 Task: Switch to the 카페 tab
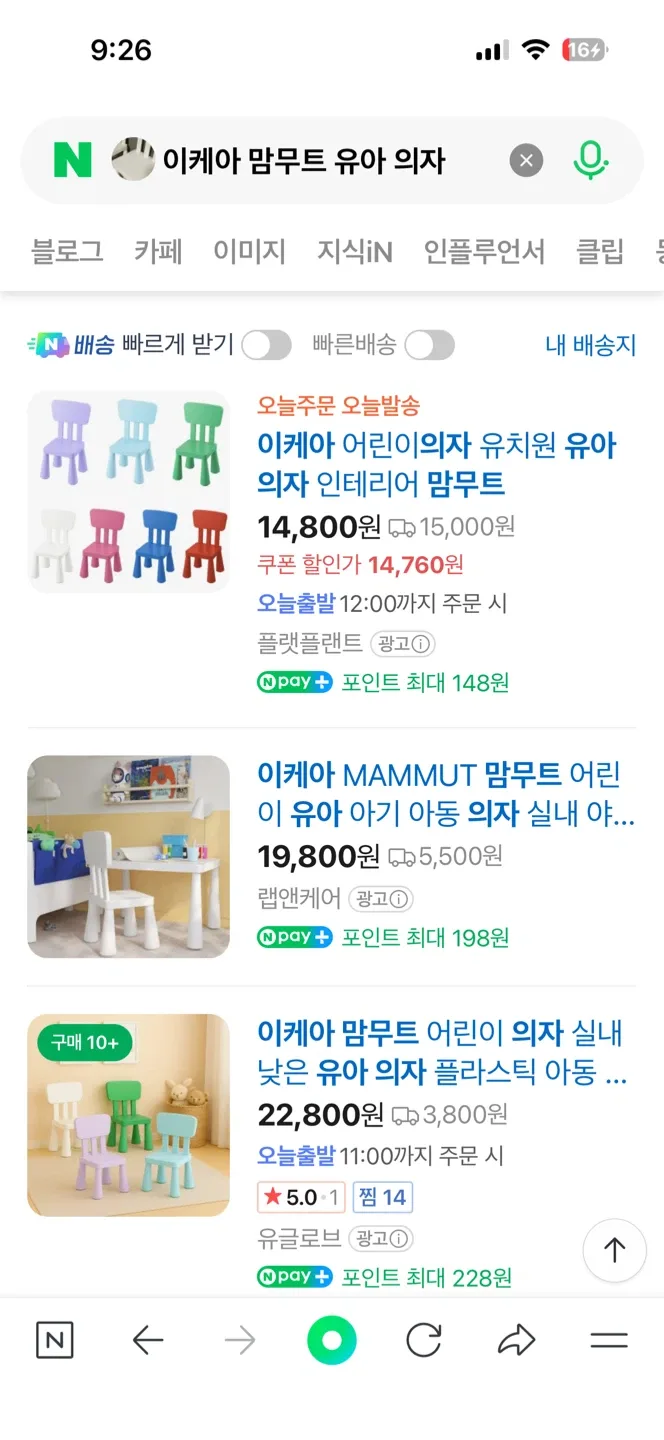158,251
